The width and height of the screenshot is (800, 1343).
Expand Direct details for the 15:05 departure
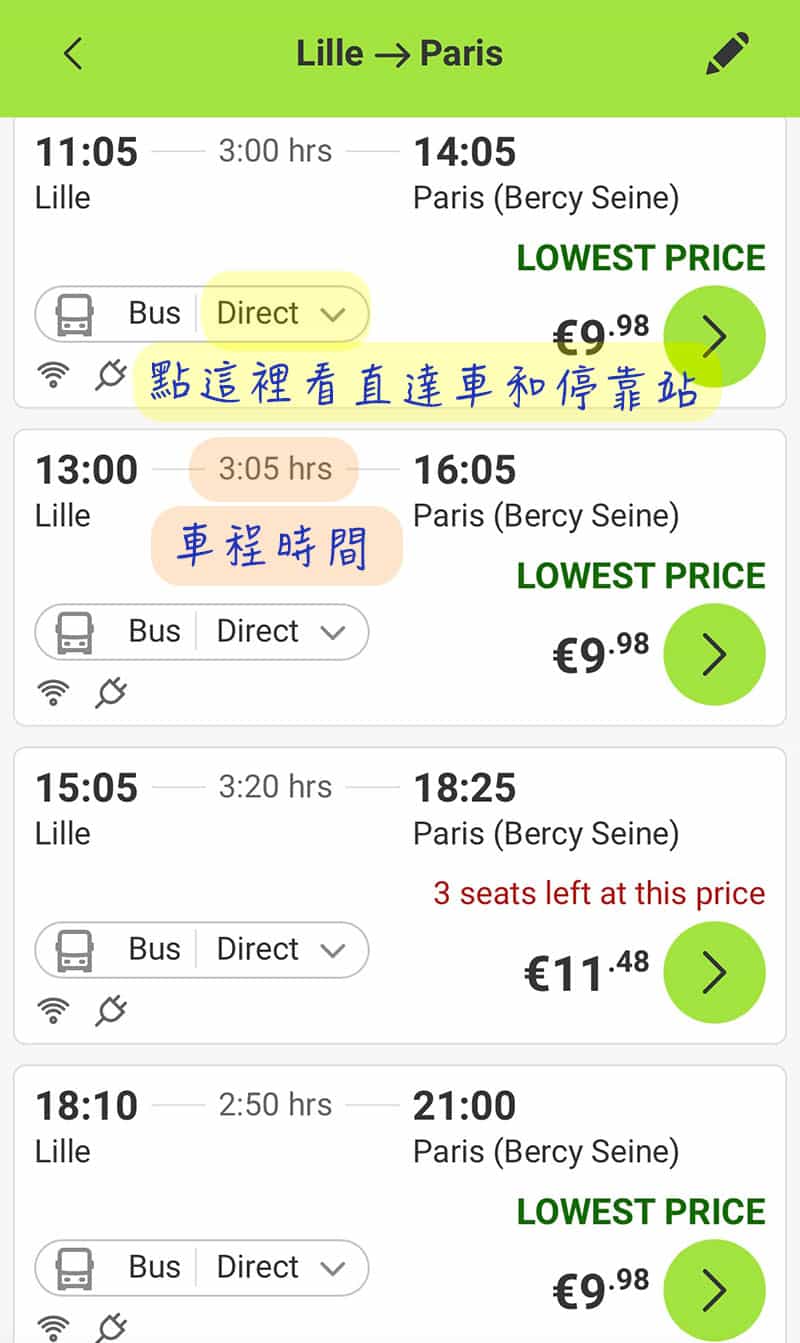(x=281, y=949)
